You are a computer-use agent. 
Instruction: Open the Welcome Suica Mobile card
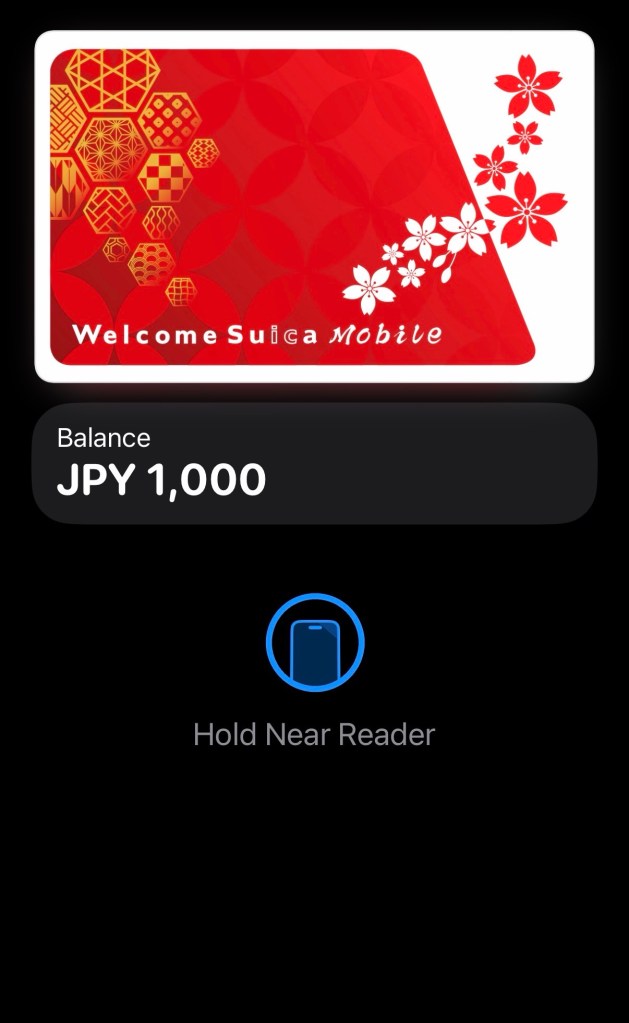pyautogui.click(x=314, y=206)
